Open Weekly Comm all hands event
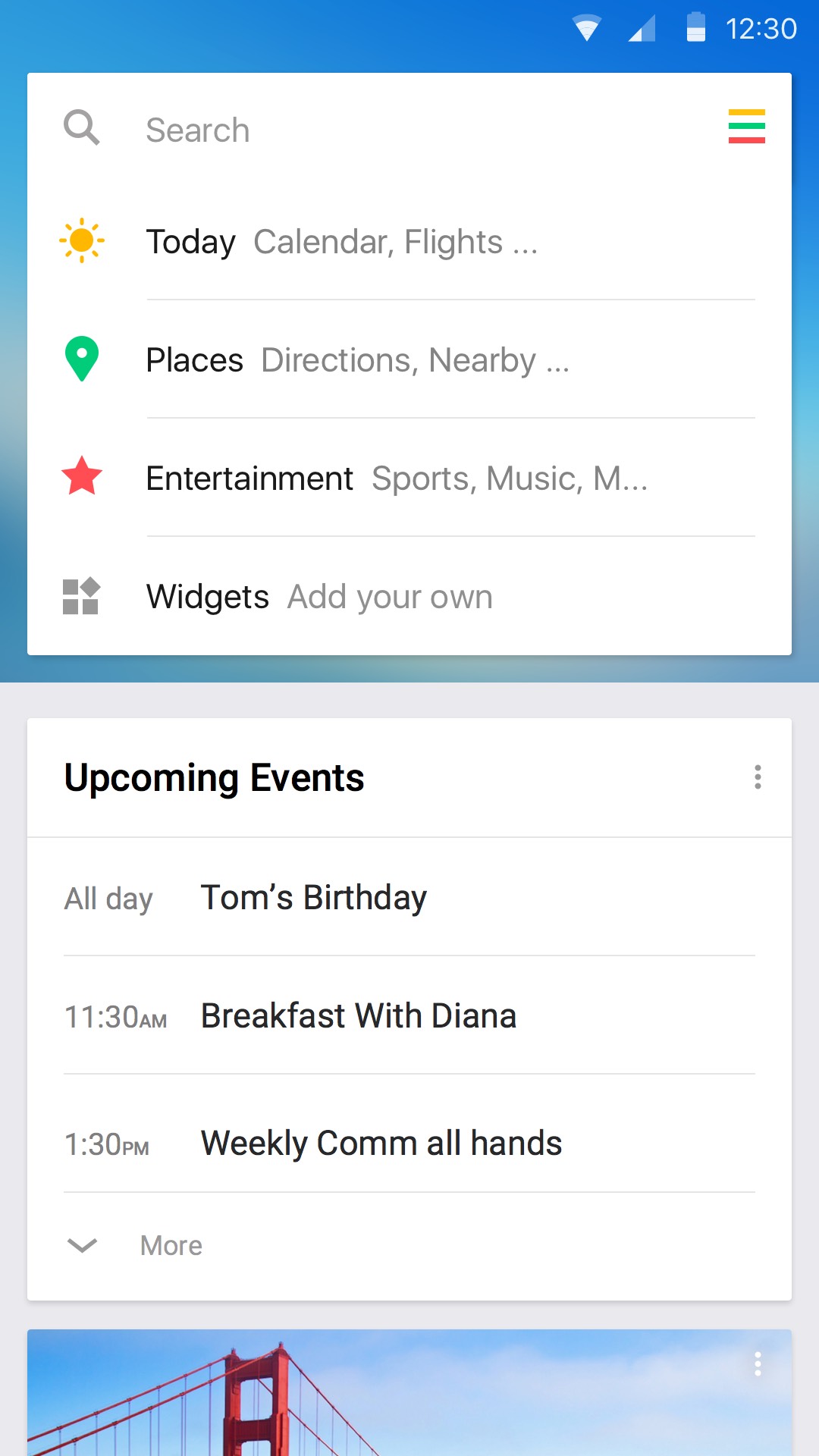Image resolution: width=819 pixels, height=1456 pixels. coord(409,1144)
